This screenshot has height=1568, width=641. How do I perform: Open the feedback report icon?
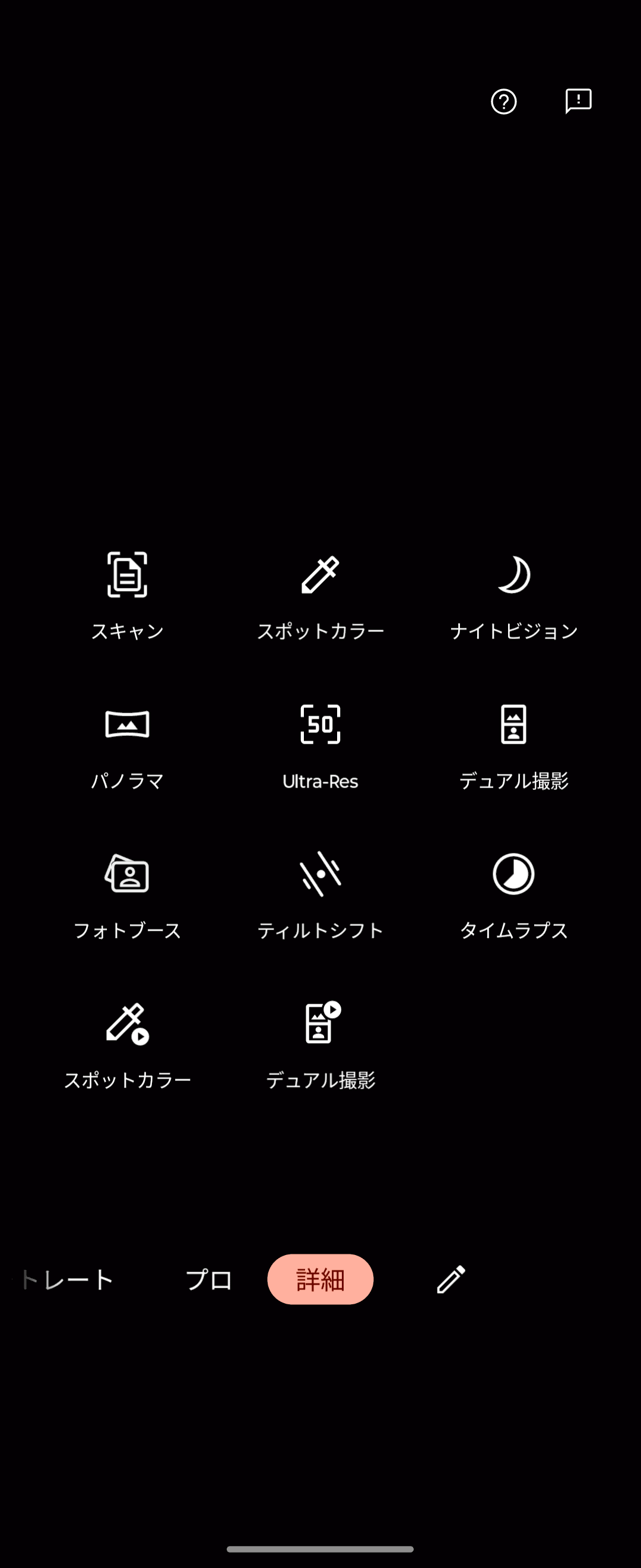[x=577, y=100]
